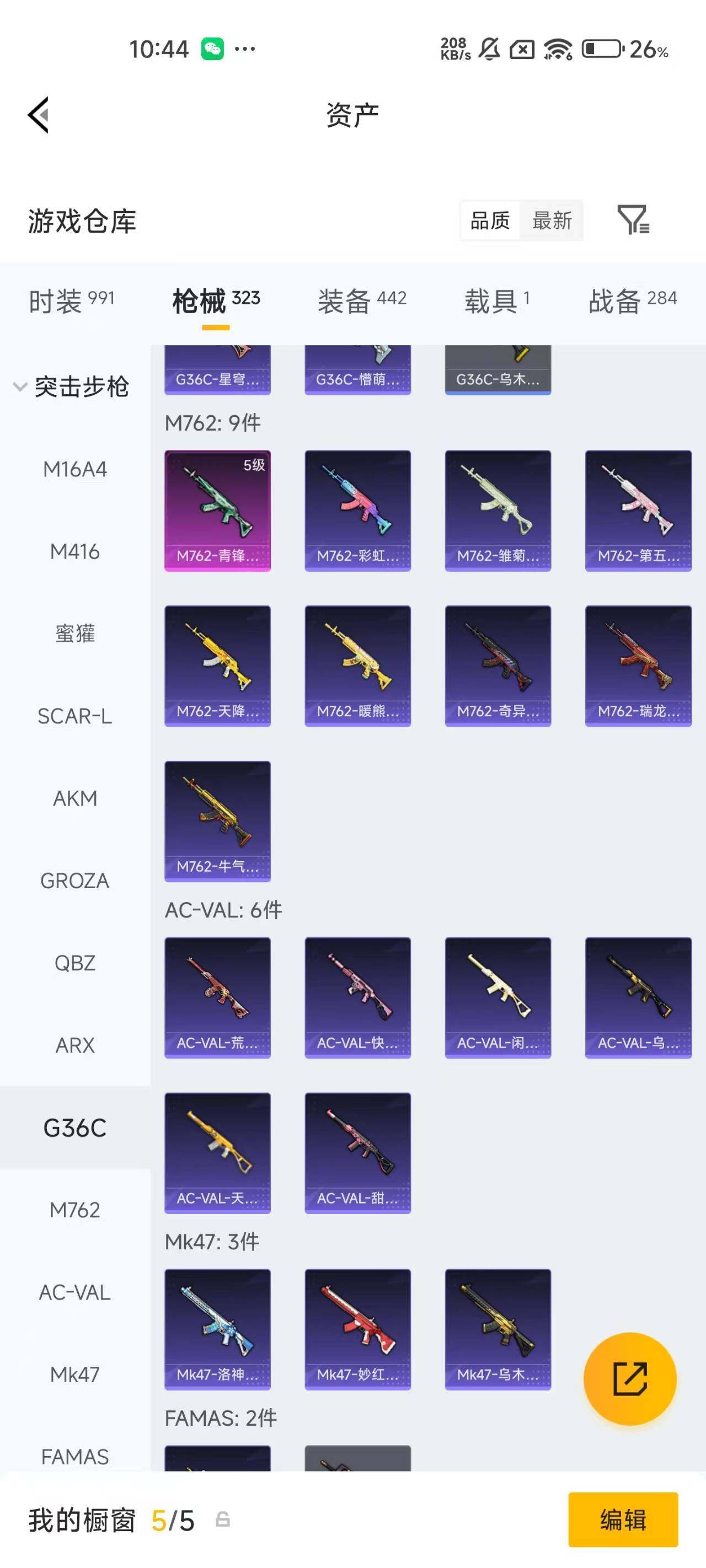Open the AC-VAL-甜 skin tile
Image resolution: width=706 pixels, height=1568 pixels.
click(x=357, y=1152)
